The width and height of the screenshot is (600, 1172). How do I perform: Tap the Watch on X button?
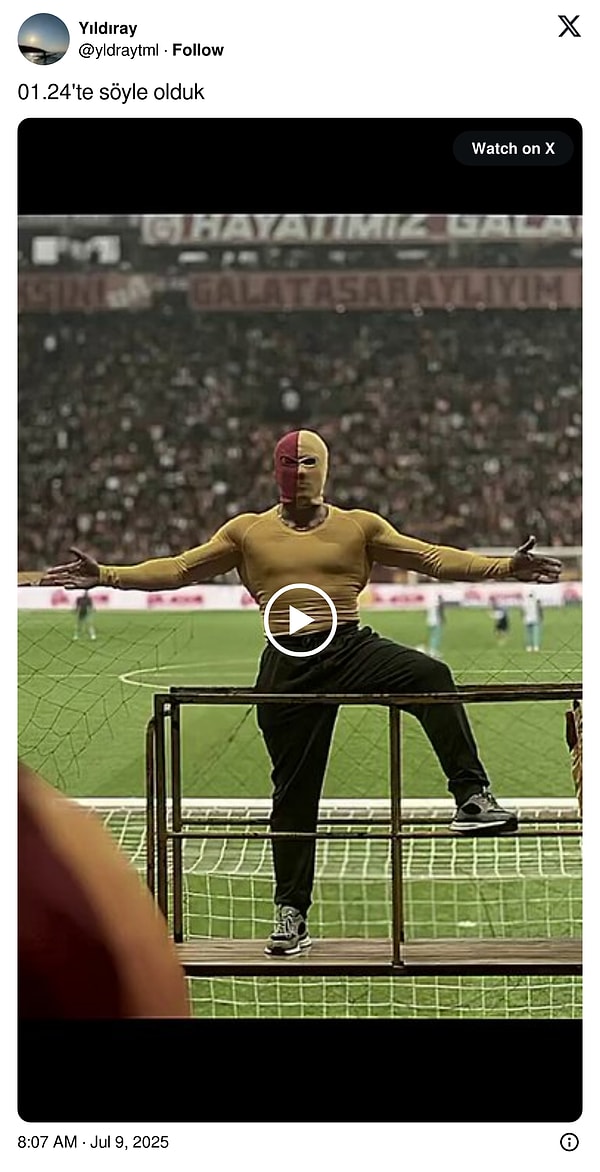pyautogui.click(x=513, y=148)
